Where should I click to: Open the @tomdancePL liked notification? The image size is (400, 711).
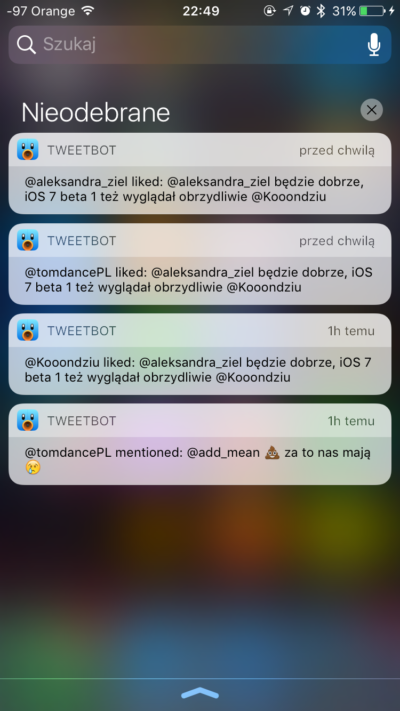click(x=200, y=263)
